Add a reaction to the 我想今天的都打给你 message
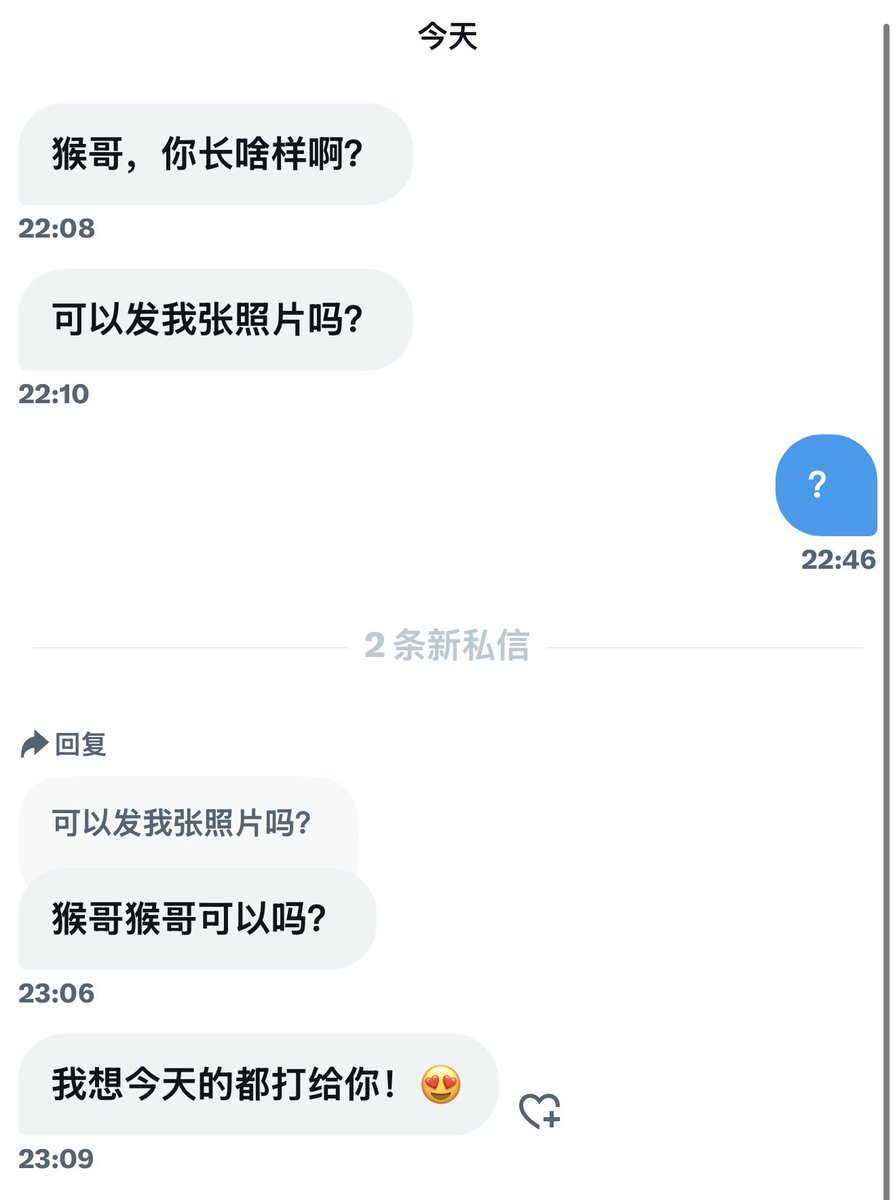Screen dimensions: 895x1200 click(539, 1111)
